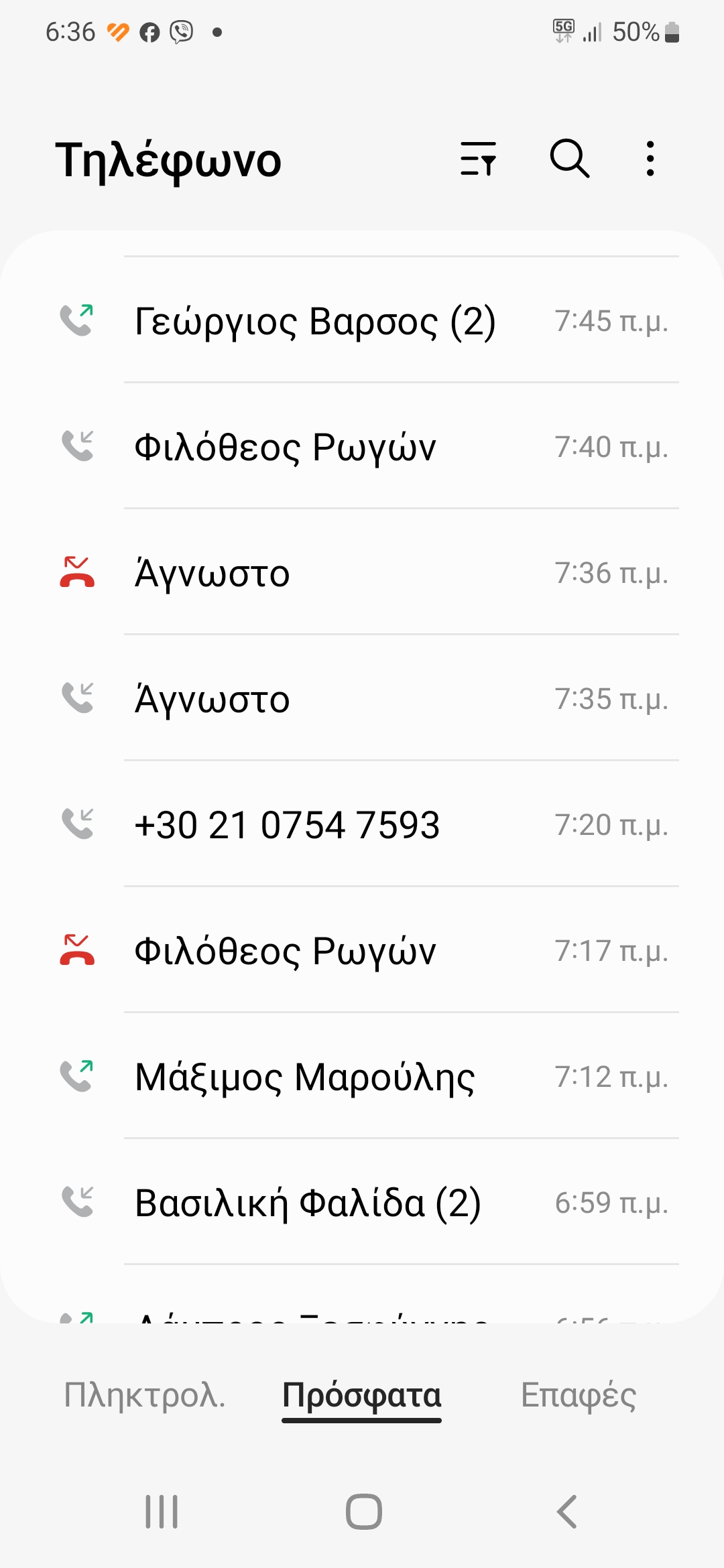
Task: Open the missed Άγνωστο call at 7:36 π.μ.
Action: click(362, 572)
